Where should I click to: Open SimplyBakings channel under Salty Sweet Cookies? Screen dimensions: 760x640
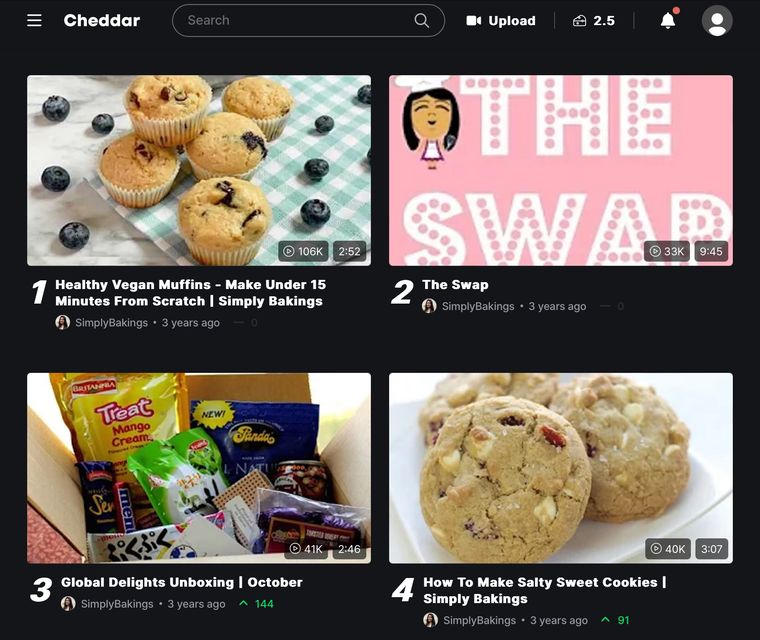coord(479,620)
